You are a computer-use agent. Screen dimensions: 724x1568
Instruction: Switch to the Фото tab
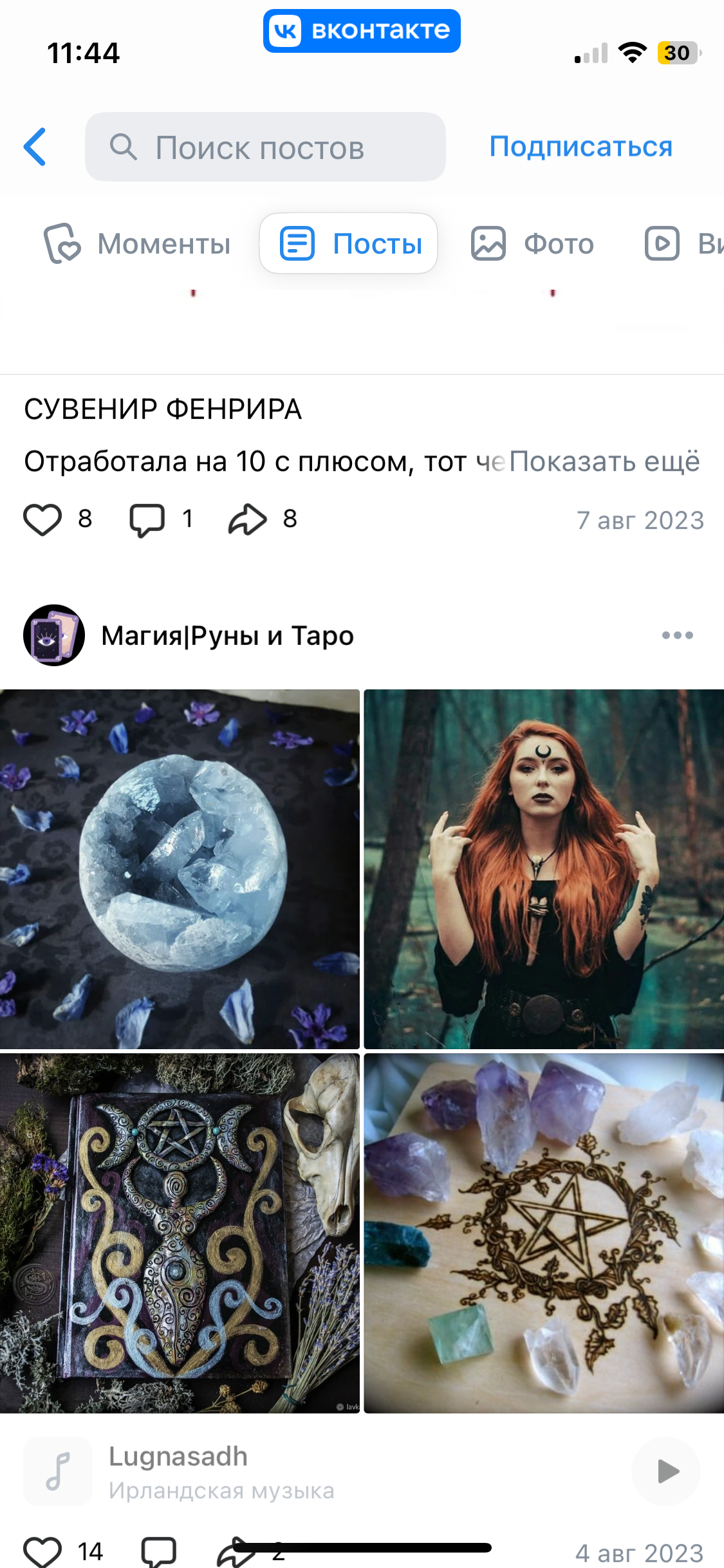point(533,244)
